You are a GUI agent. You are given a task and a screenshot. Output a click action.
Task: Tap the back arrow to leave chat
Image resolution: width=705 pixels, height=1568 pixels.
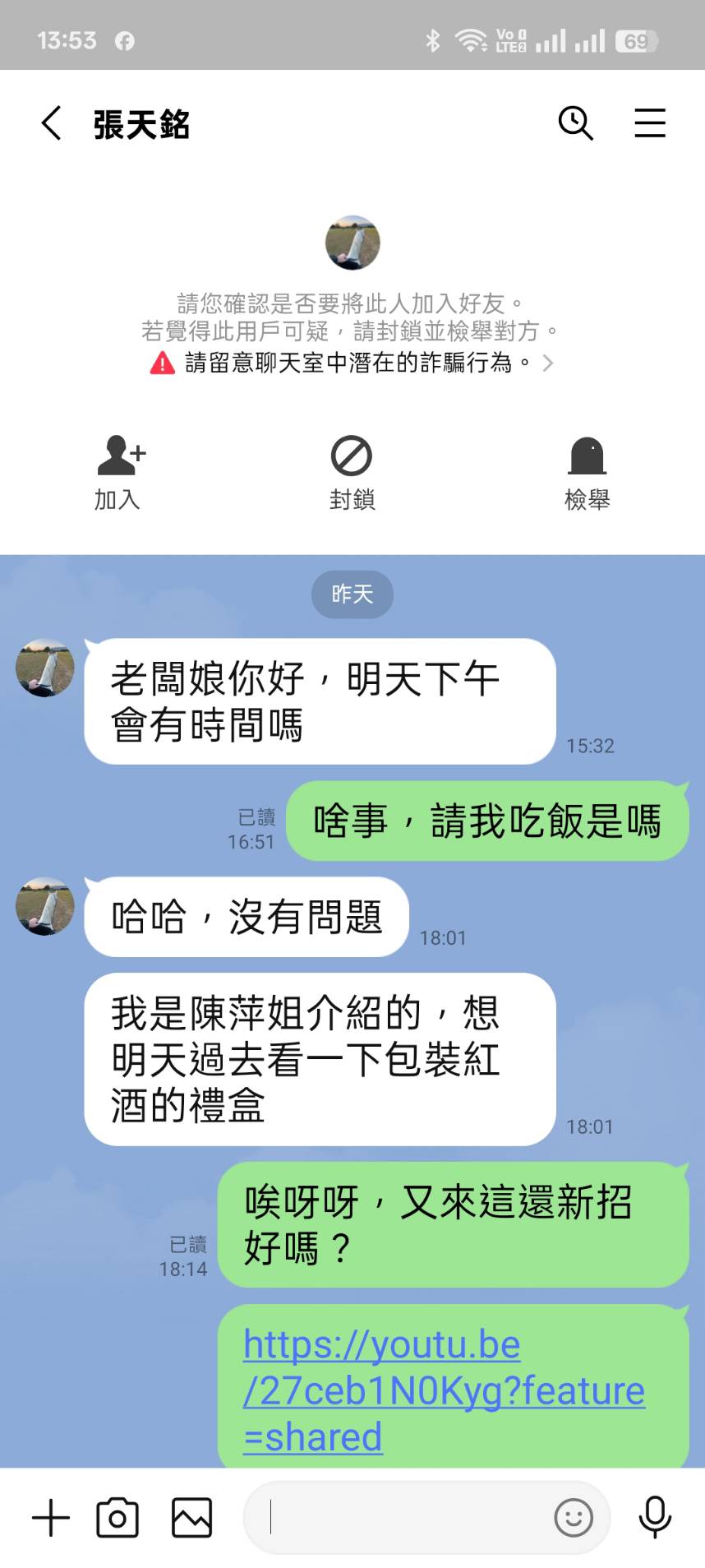pyautogui.click(x=51, y=123)
